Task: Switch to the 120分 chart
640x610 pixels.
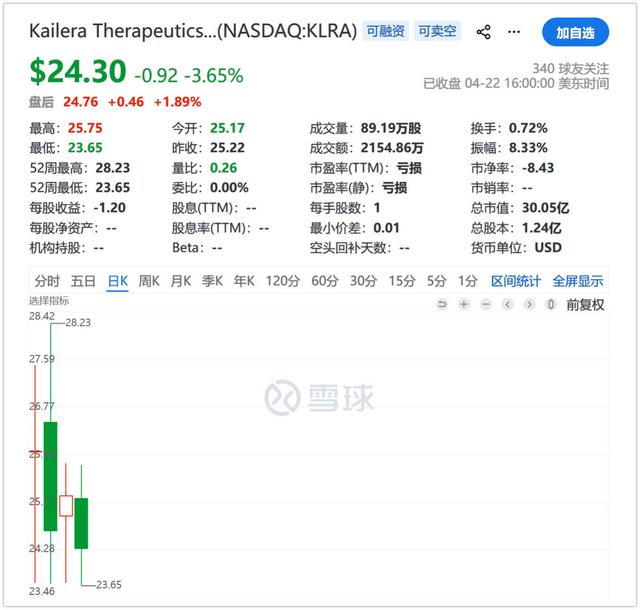Action: pyautogui.click(x=282, y=281)
